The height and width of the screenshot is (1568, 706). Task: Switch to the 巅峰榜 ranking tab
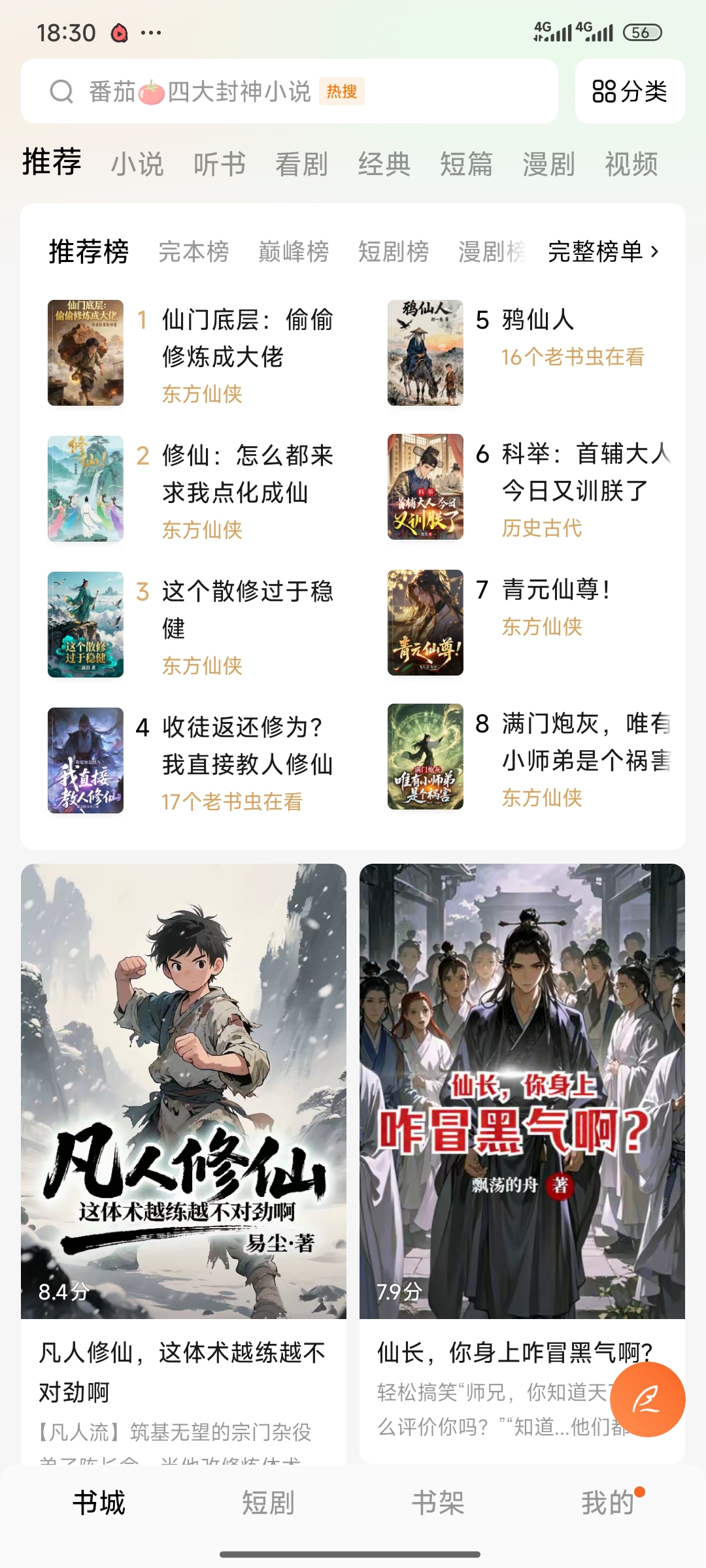tap(293, 253)
